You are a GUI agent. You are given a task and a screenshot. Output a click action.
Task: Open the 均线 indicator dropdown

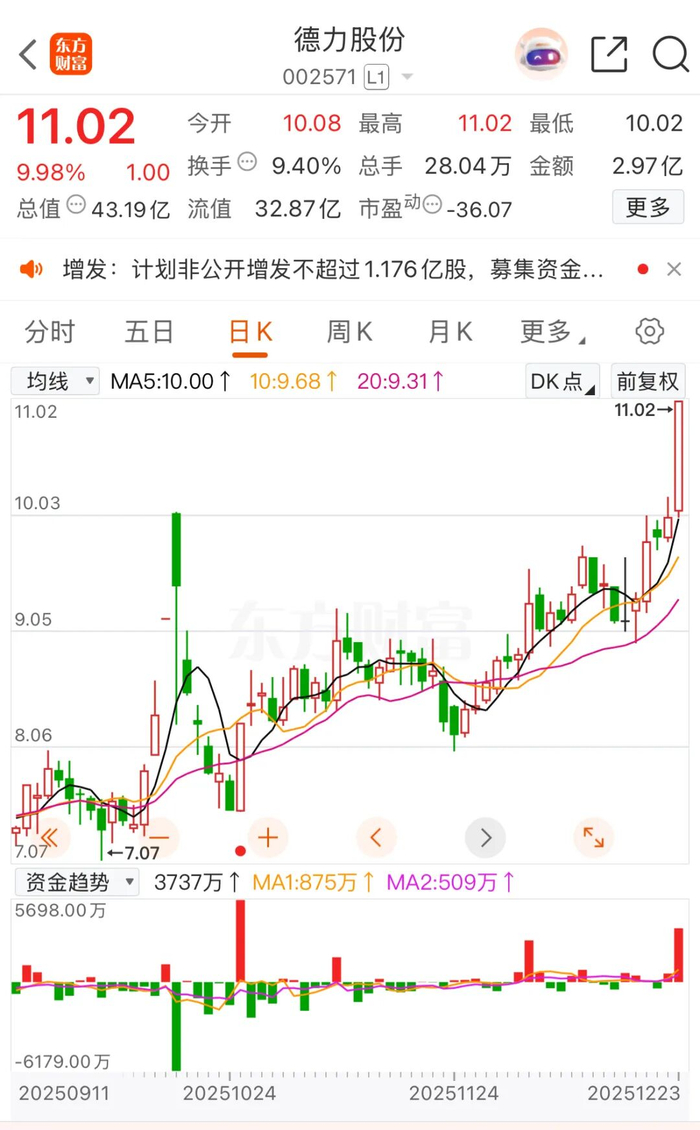click(x=55, y=381)
